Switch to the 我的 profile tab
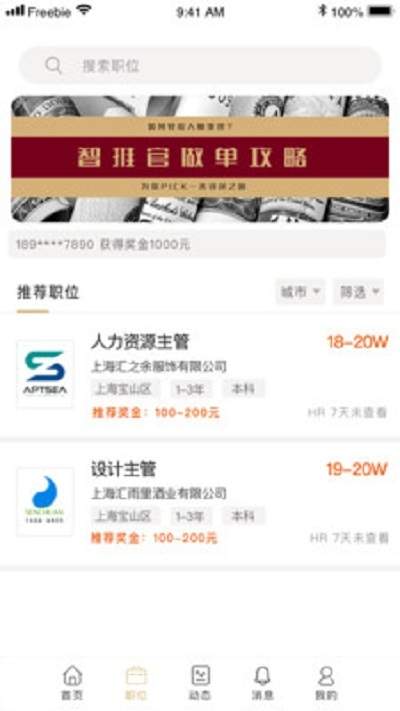 326,683
